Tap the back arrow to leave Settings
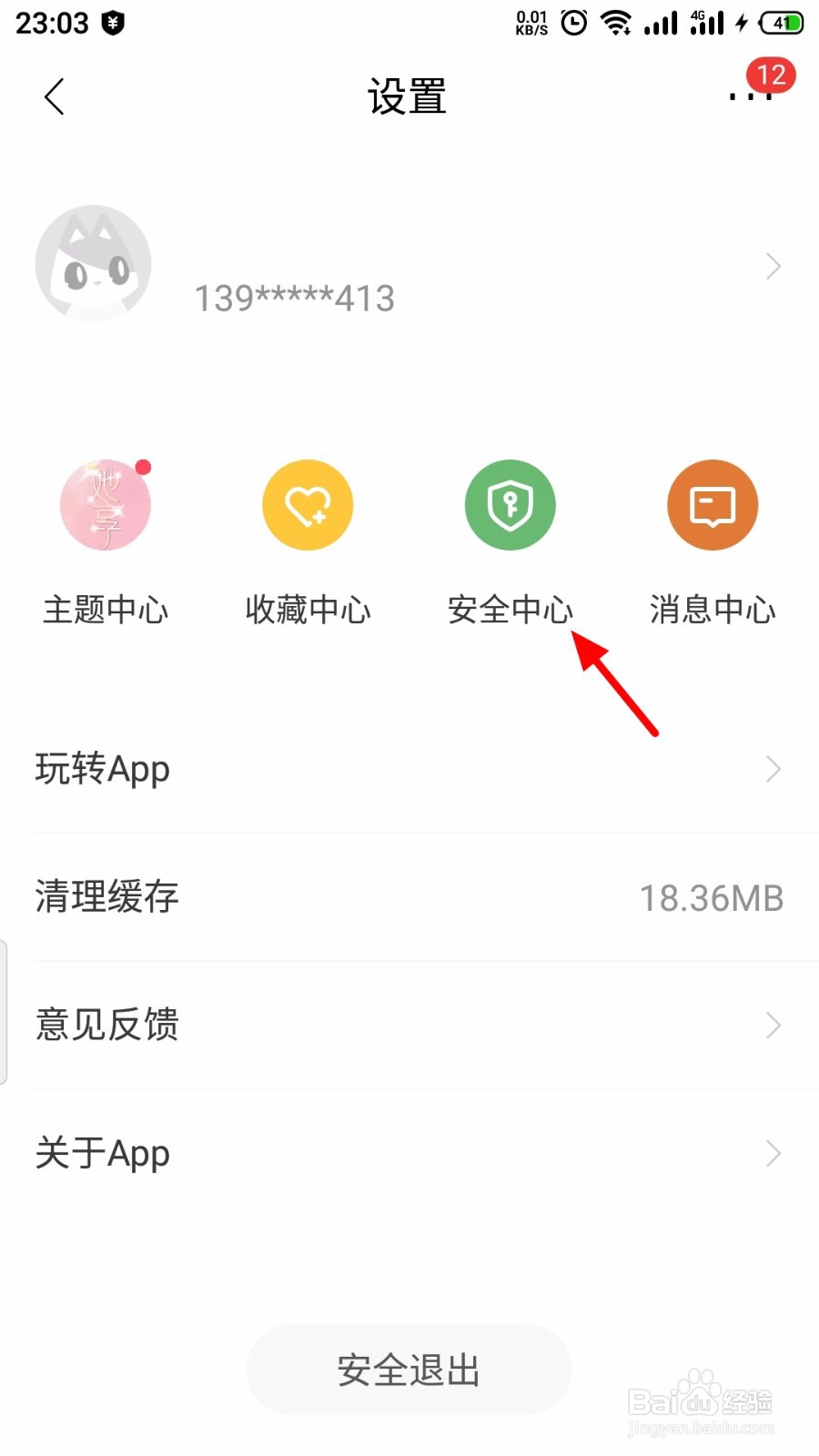Image resolution: width=819 pixels, height=1456 pixels. pos(53,96)
